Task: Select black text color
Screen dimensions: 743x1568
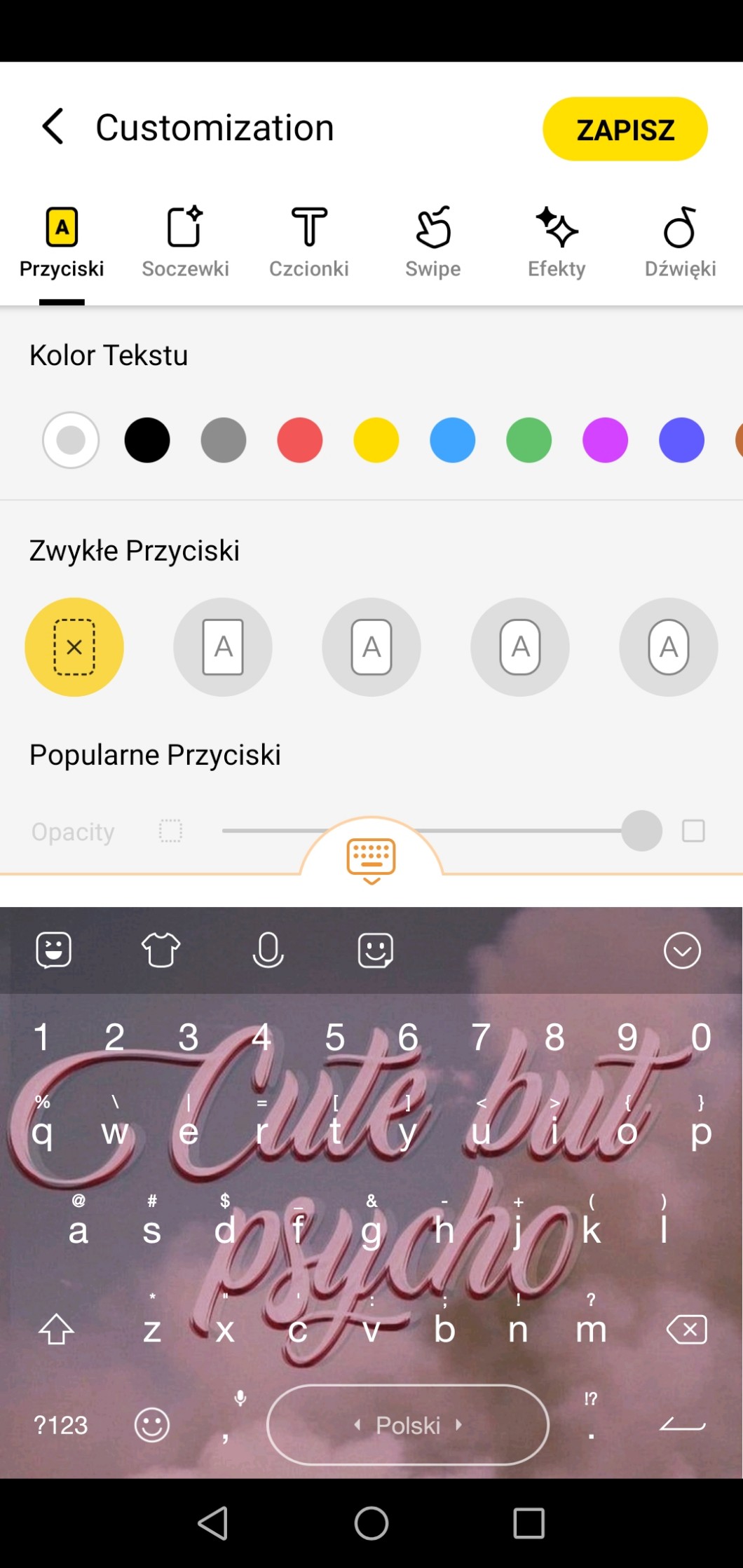Action: click(147, 440)
